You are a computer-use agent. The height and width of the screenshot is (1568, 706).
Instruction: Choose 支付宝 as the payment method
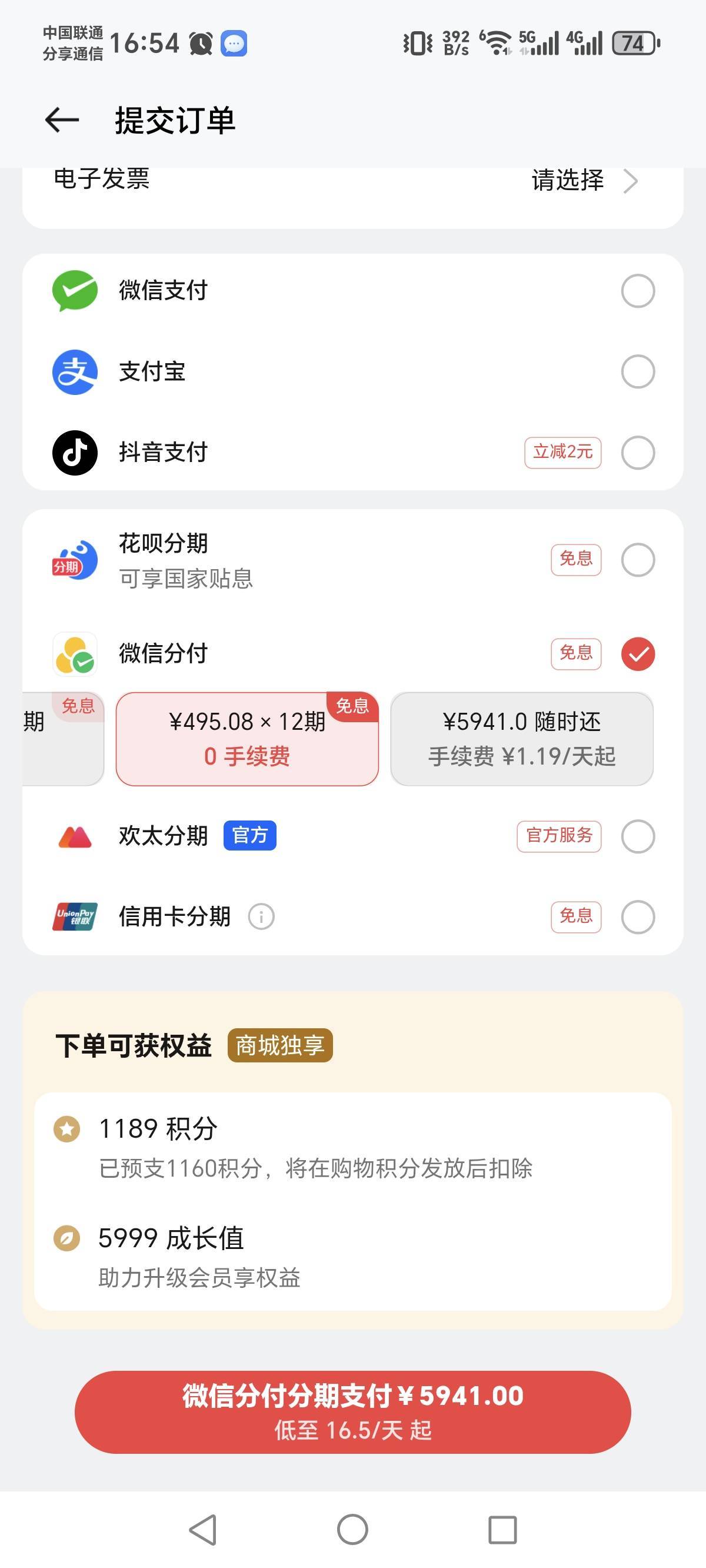pyautogui.click(x=352, y=371)
